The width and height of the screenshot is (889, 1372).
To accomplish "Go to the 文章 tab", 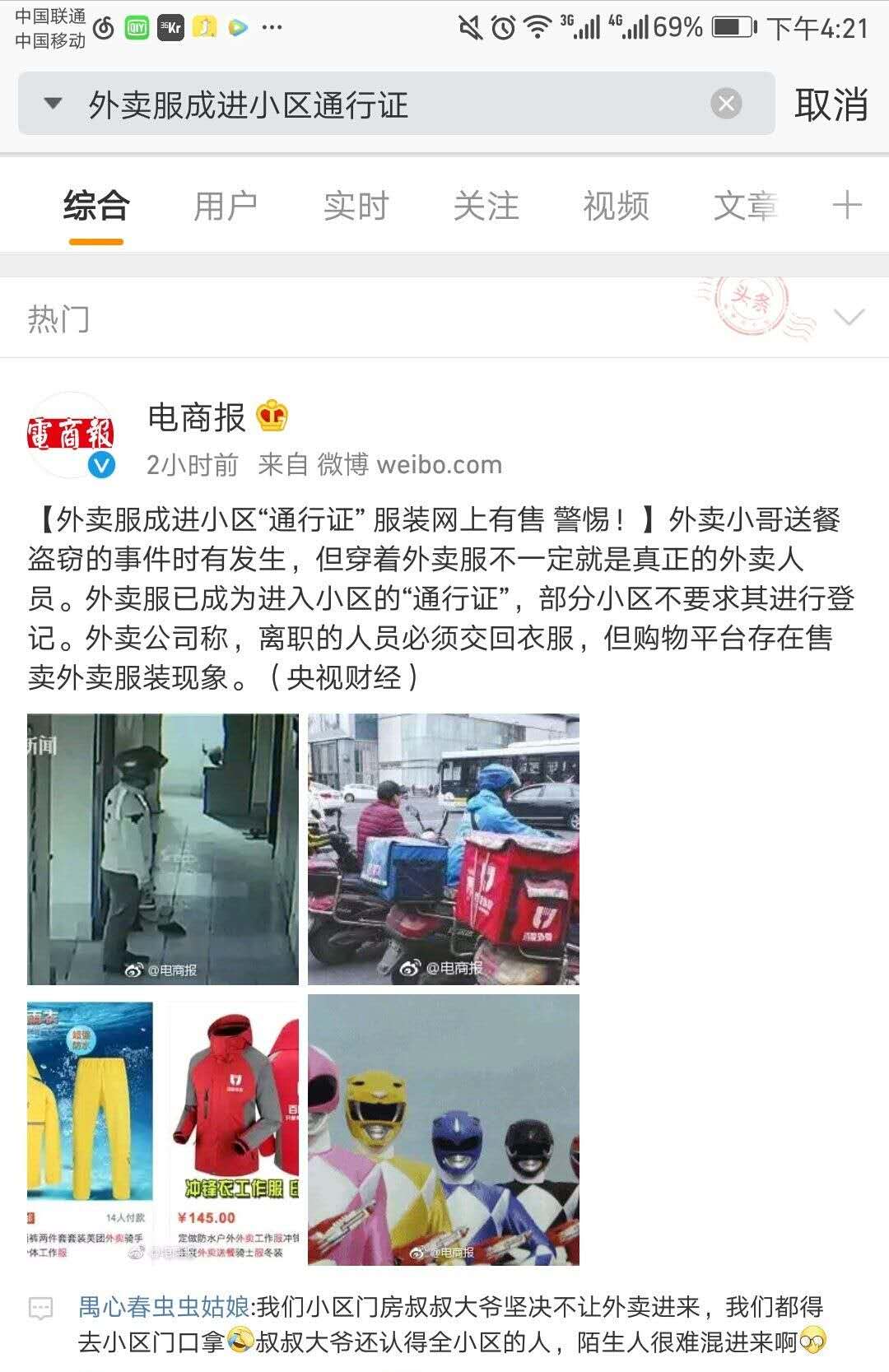I will [745, 206].
